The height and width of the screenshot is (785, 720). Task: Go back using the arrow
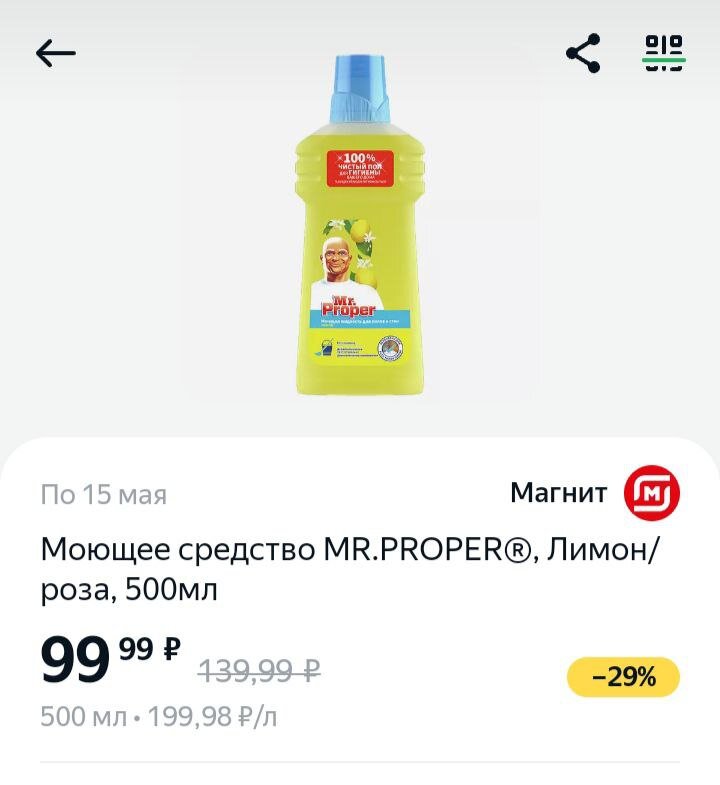pyautogui.click(x=56, y=54)
